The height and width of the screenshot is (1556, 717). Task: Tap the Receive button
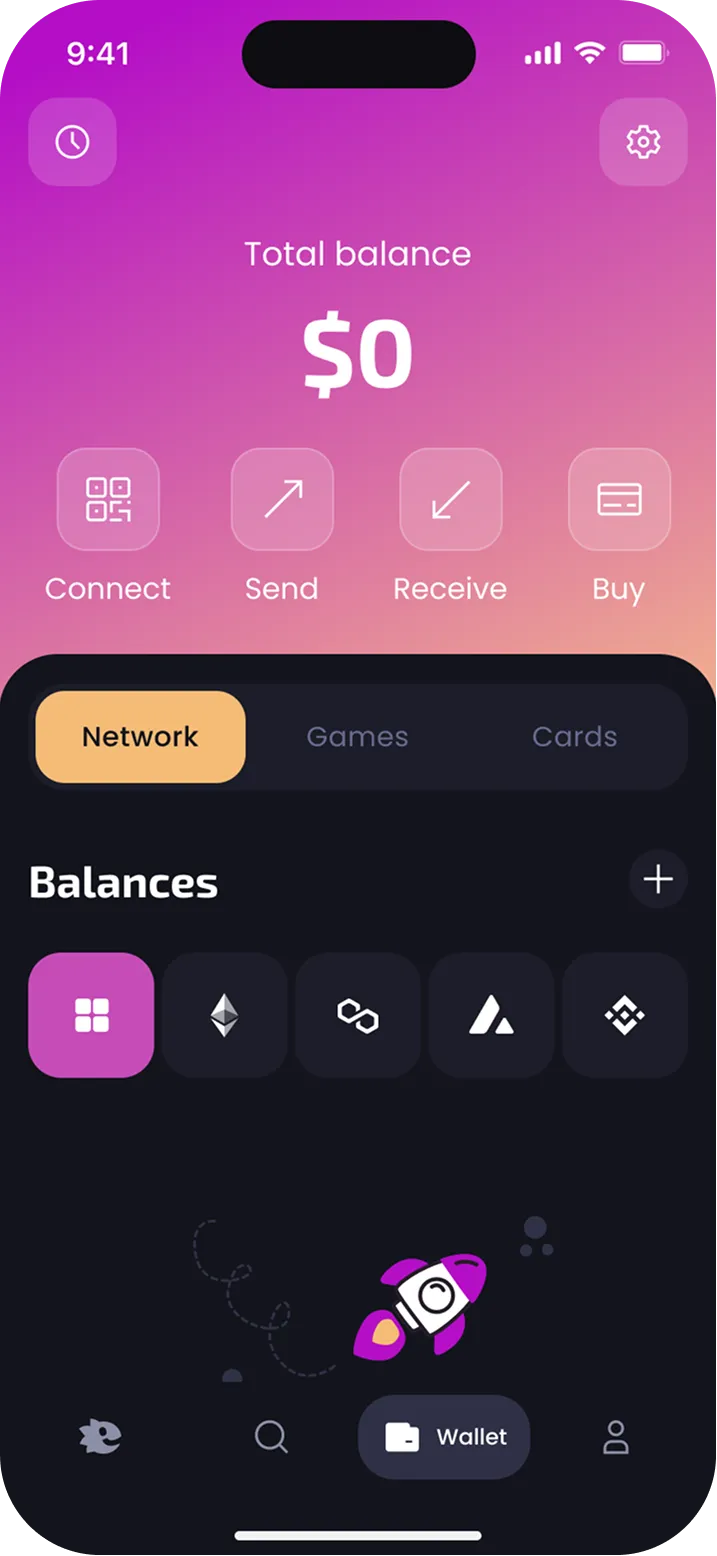pyautogui.click(x=450, y=499)
